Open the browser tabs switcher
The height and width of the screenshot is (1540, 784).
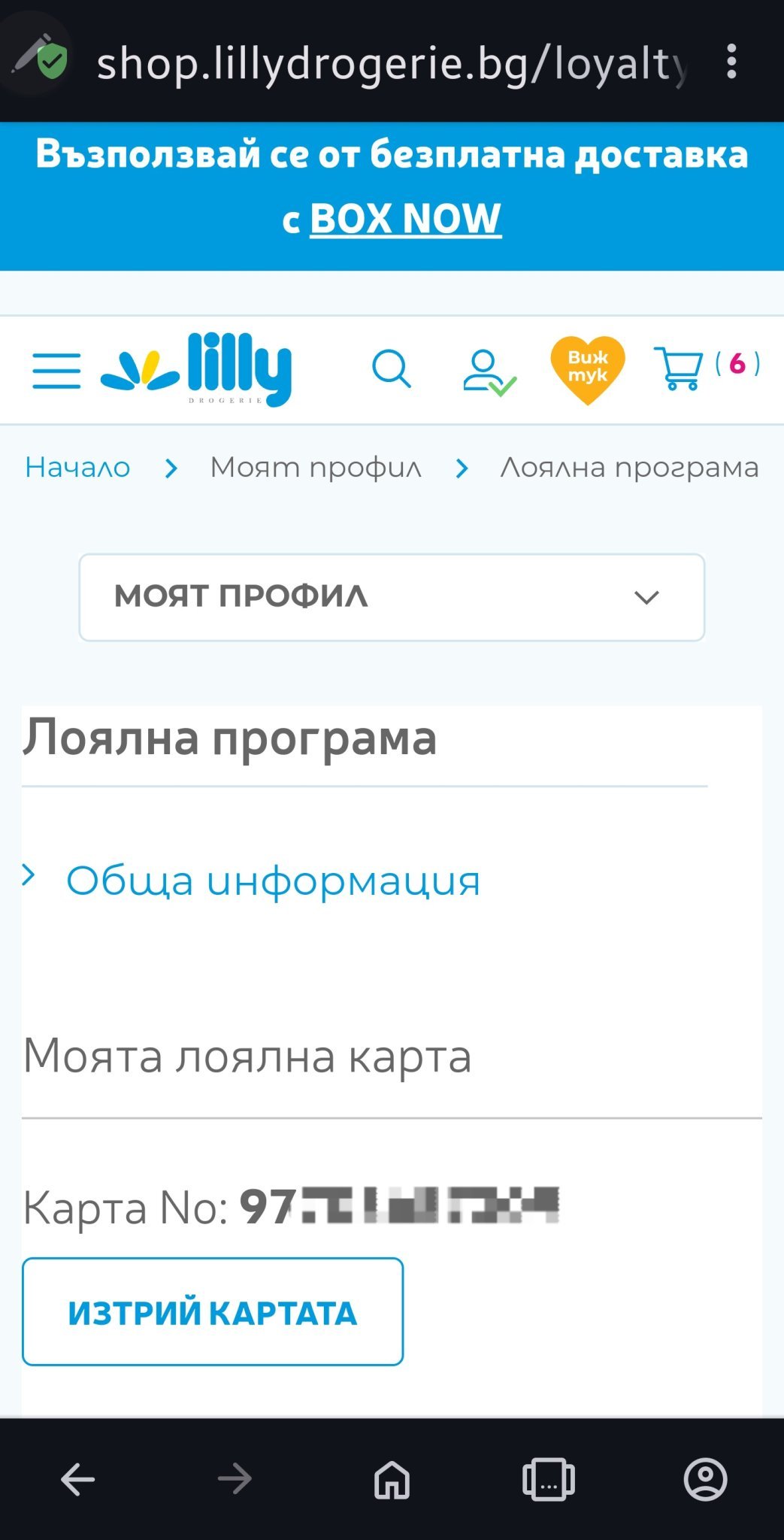(x=549, y=1479)
